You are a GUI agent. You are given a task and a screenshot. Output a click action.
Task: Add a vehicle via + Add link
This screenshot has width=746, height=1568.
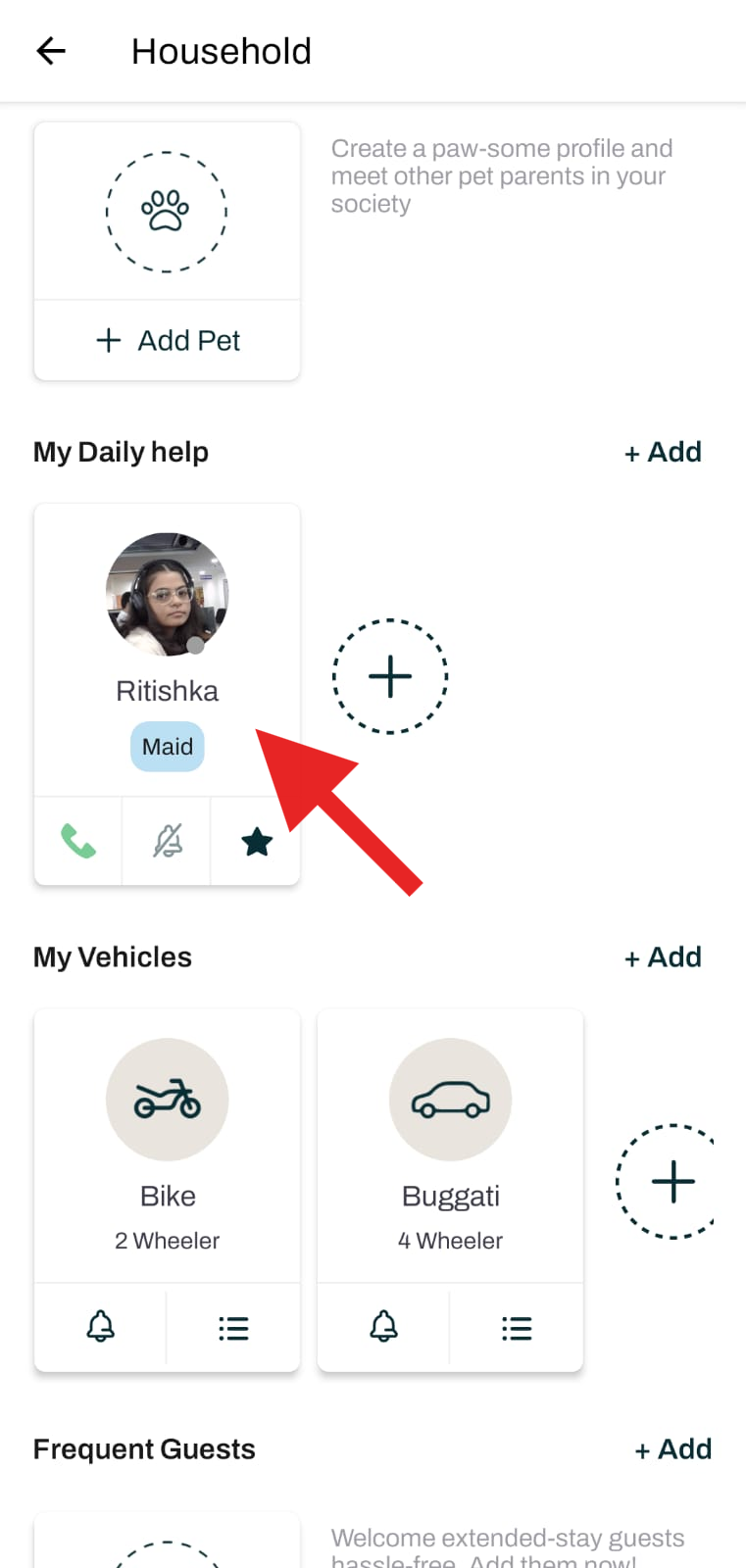tap(663, 956)
